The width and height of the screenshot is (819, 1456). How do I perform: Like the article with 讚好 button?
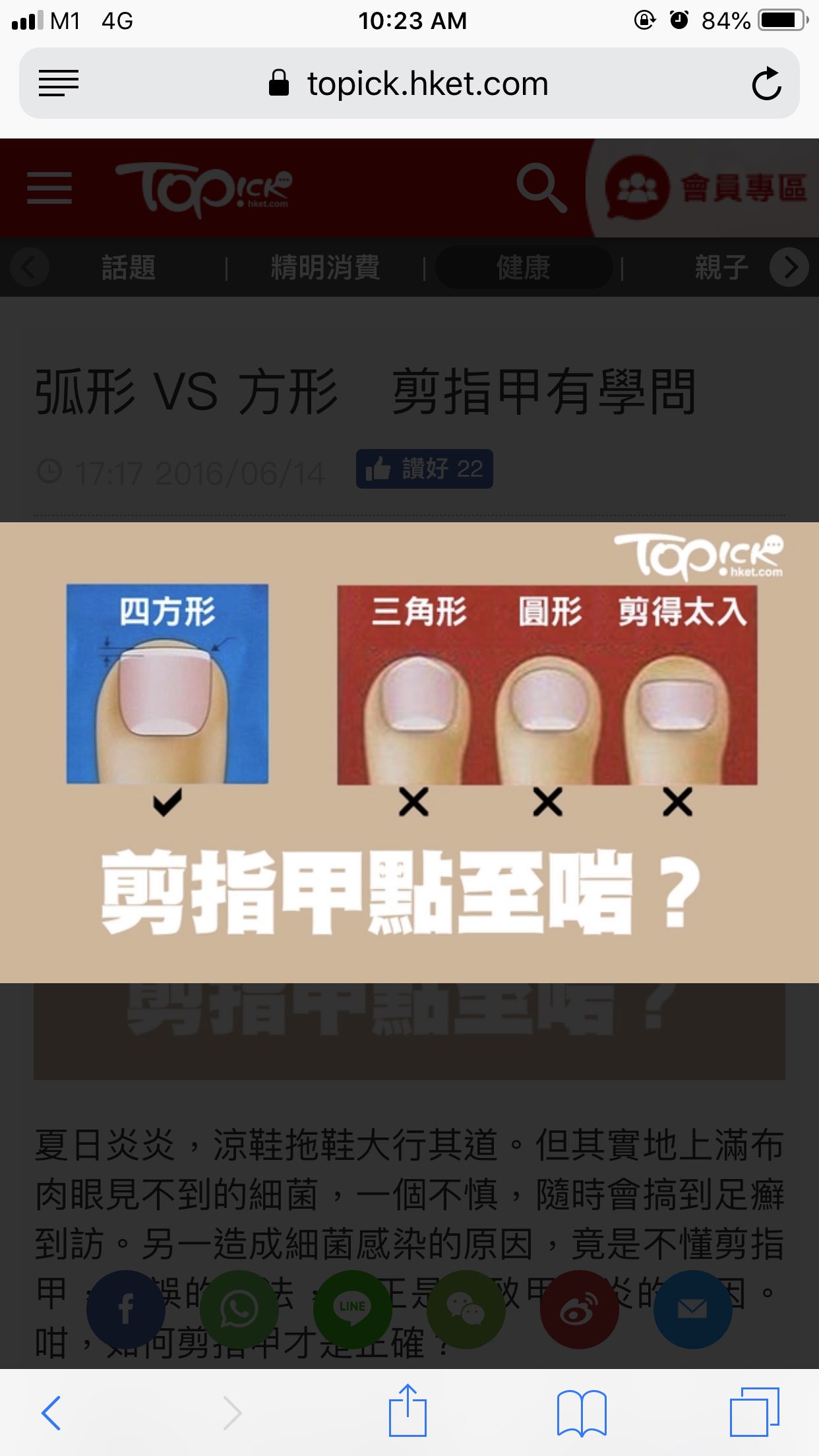pyautogui.click(x=424, y=469)
